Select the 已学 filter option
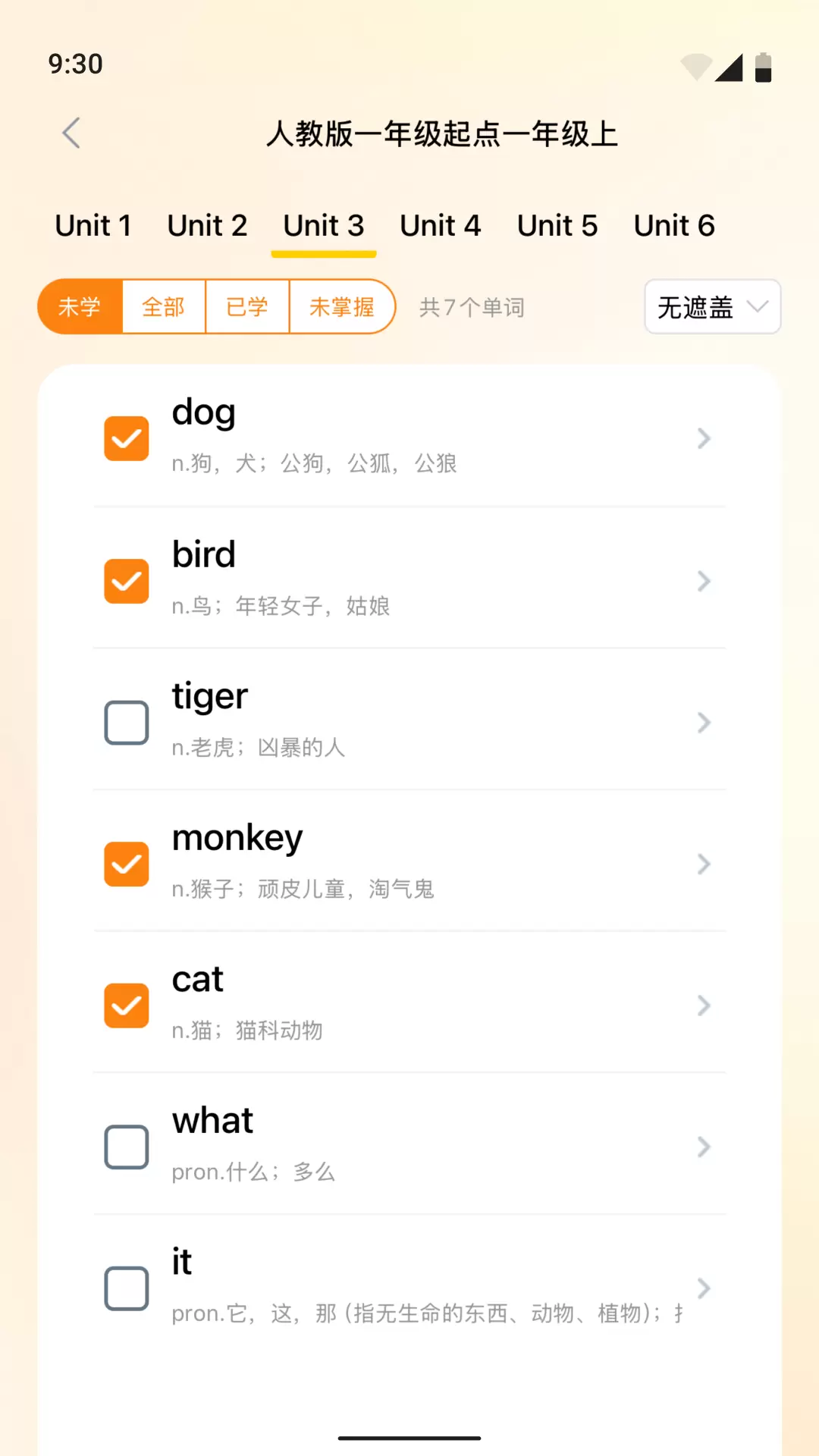819x1456 pixels. click(246, 306)
